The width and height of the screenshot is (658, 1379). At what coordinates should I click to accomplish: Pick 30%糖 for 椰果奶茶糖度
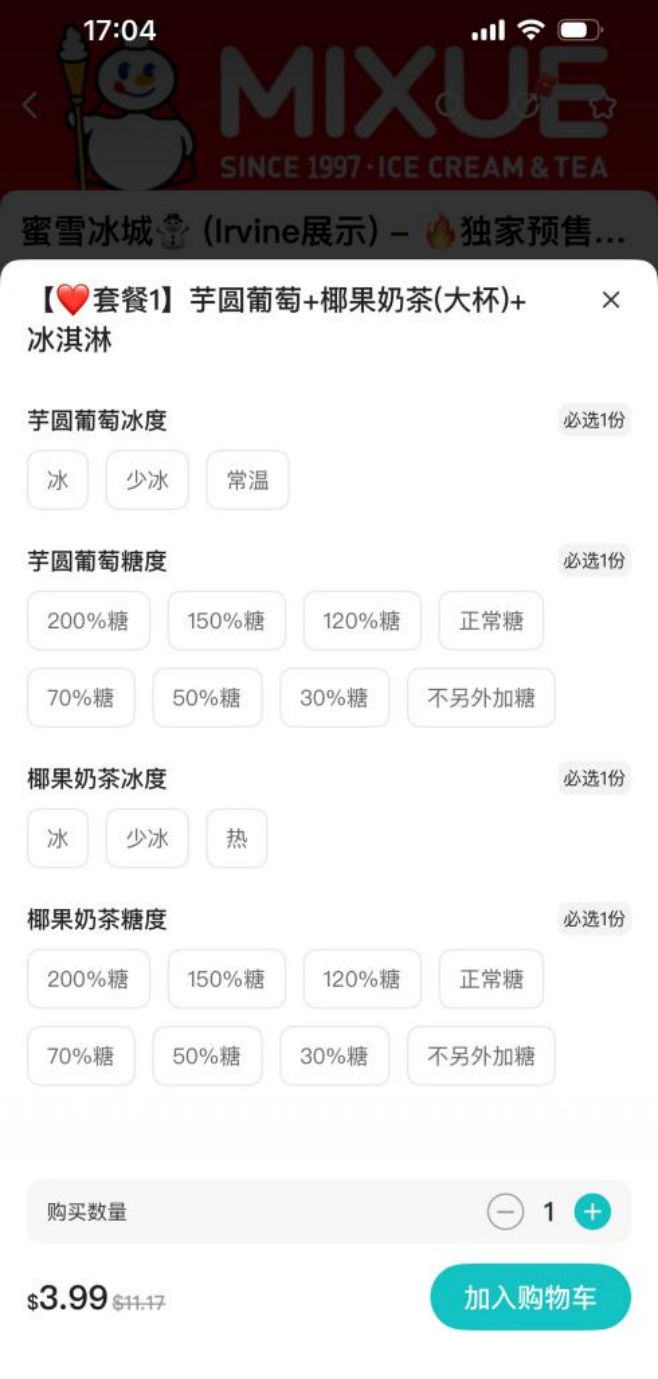click(334, 1056)
